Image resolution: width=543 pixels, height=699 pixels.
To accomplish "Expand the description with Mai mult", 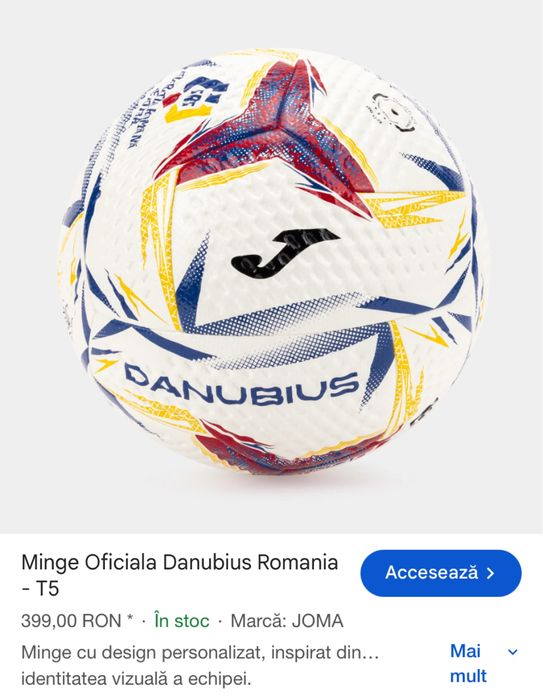I will (x=484, y=664).
